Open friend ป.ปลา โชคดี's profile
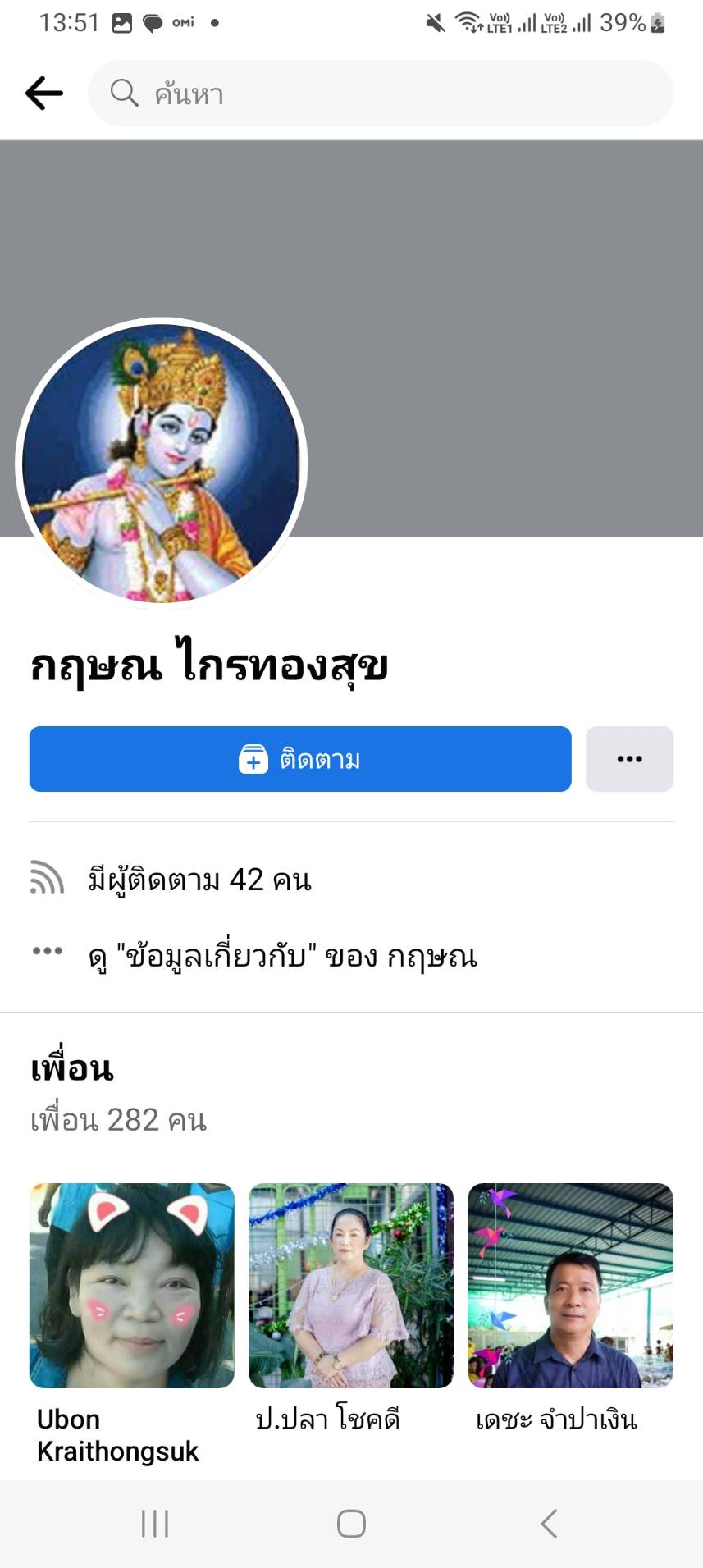The height and width of the screenshot is (1568, 703). point(351,1285)
